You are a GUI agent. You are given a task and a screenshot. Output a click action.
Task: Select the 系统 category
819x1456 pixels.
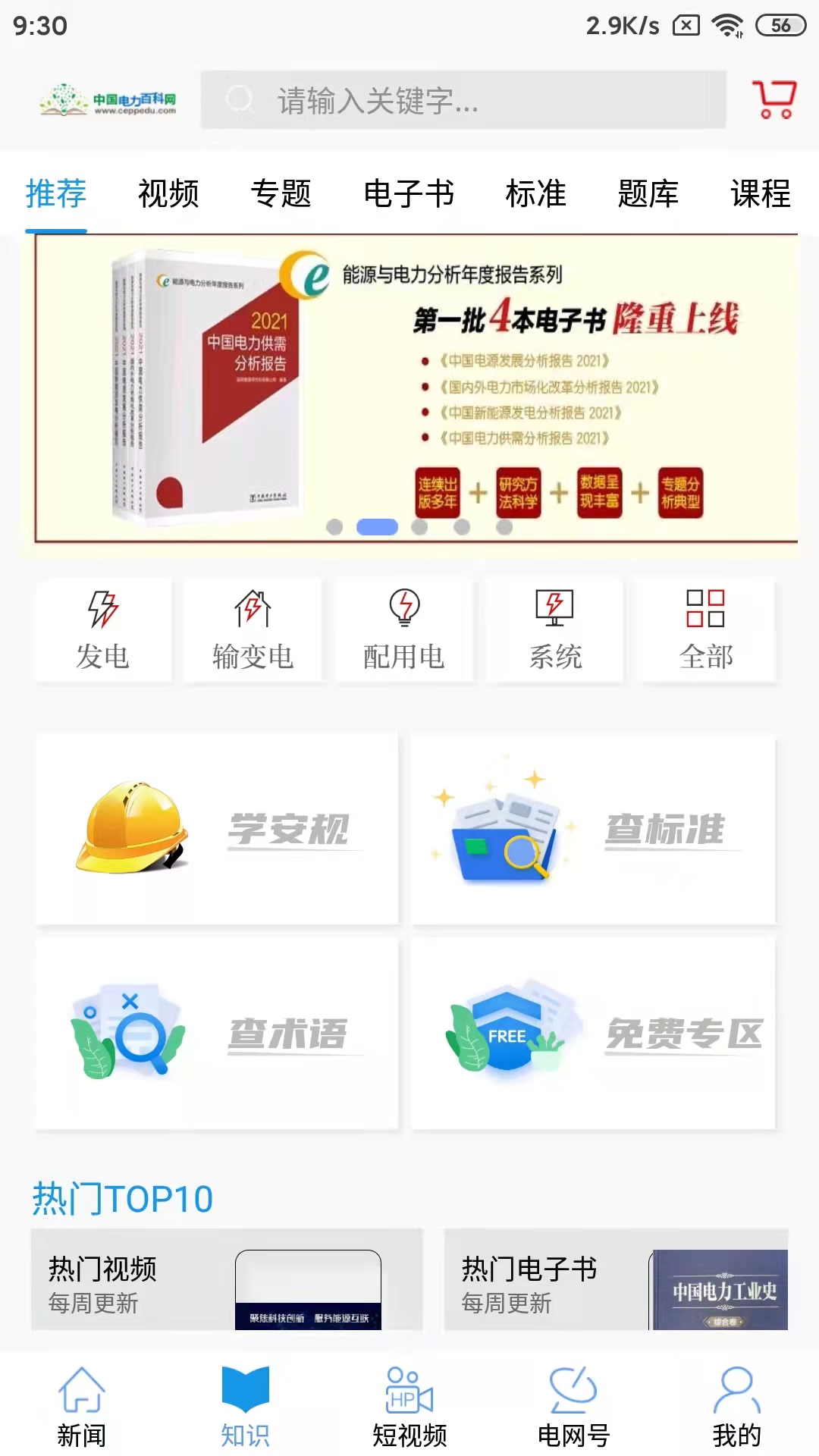coord(555,631)
